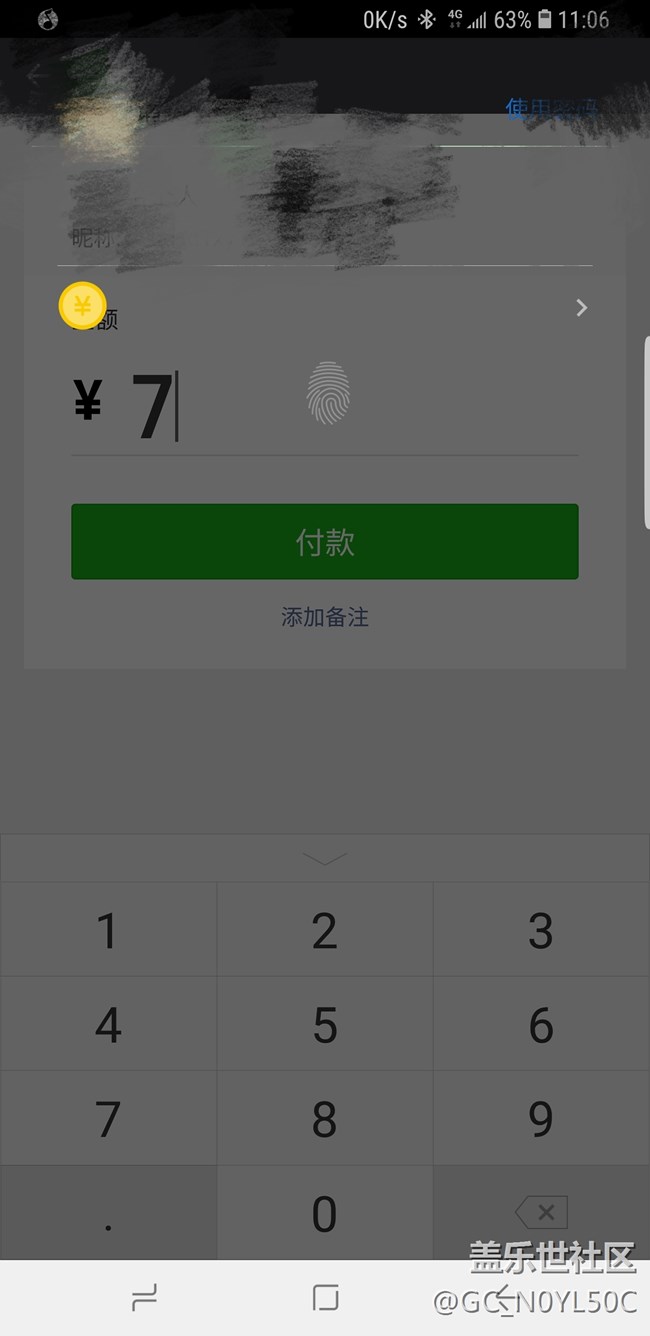Viewport: 650px width, 1336px height.
Task: Tap the 9 key
Action: (541, 1118)
